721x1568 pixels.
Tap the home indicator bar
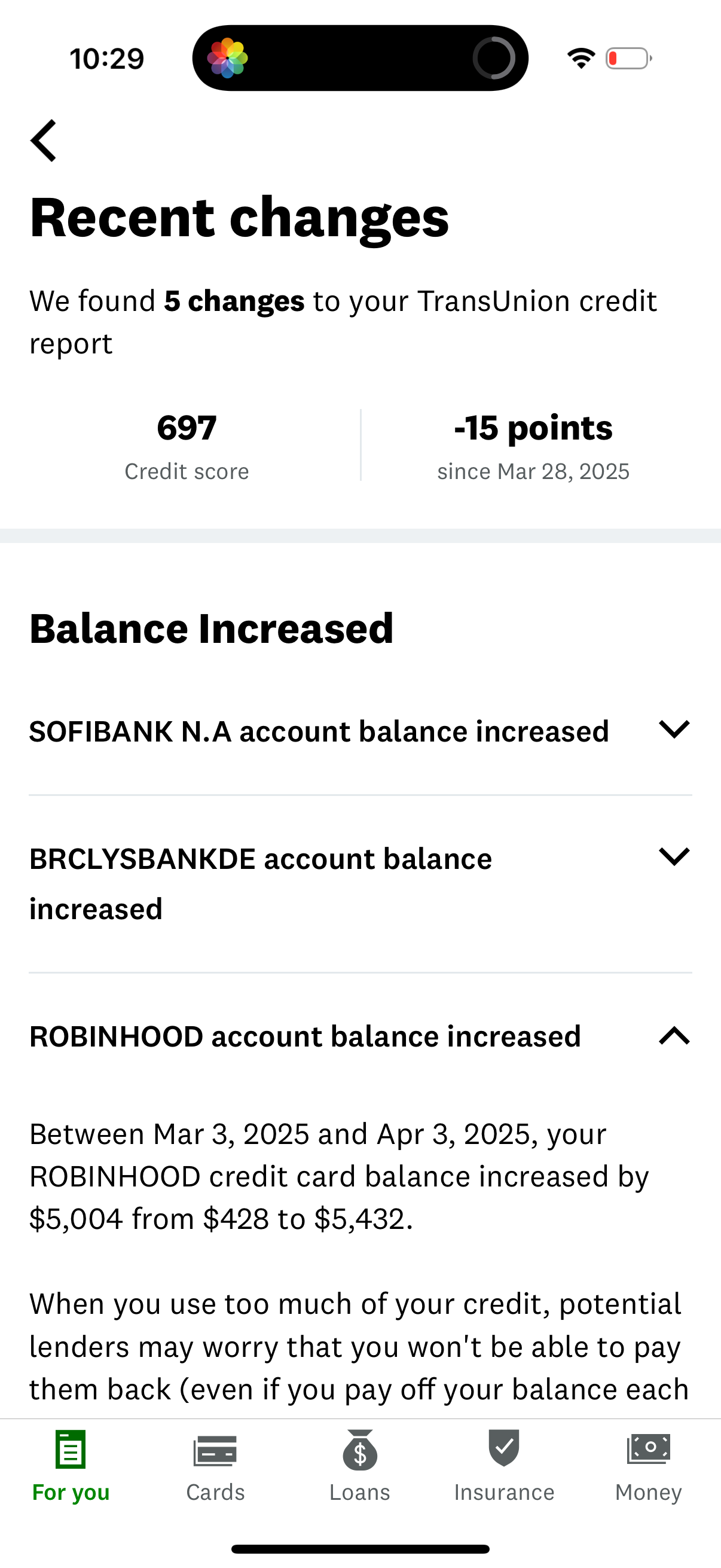coord(360,1546)
